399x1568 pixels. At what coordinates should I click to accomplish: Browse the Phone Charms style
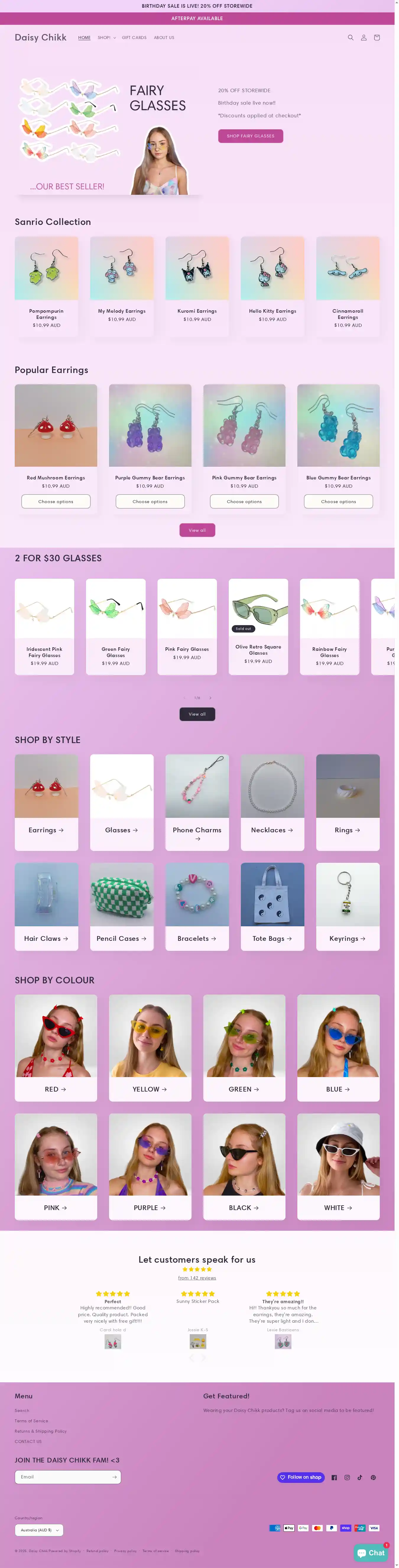click(197, 802)
